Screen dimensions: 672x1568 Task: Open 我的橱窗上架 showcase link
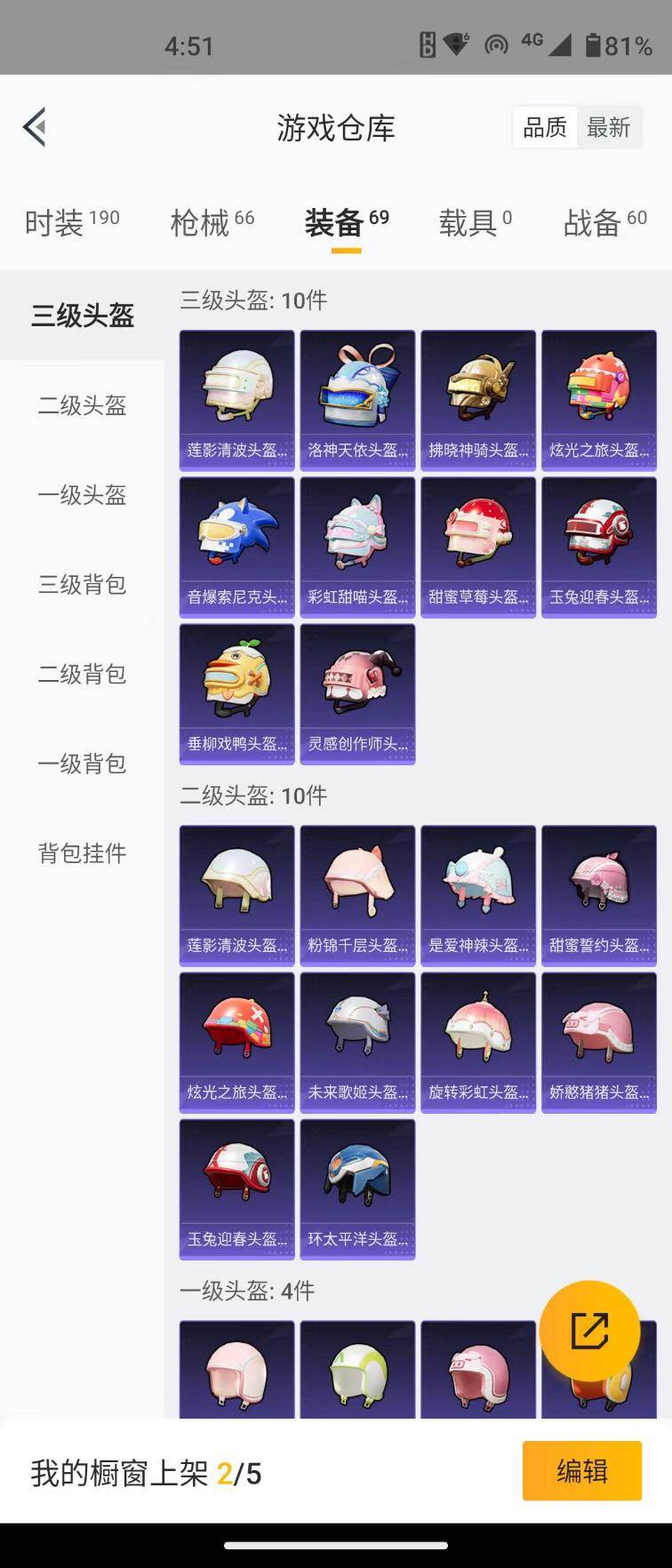135,1470
